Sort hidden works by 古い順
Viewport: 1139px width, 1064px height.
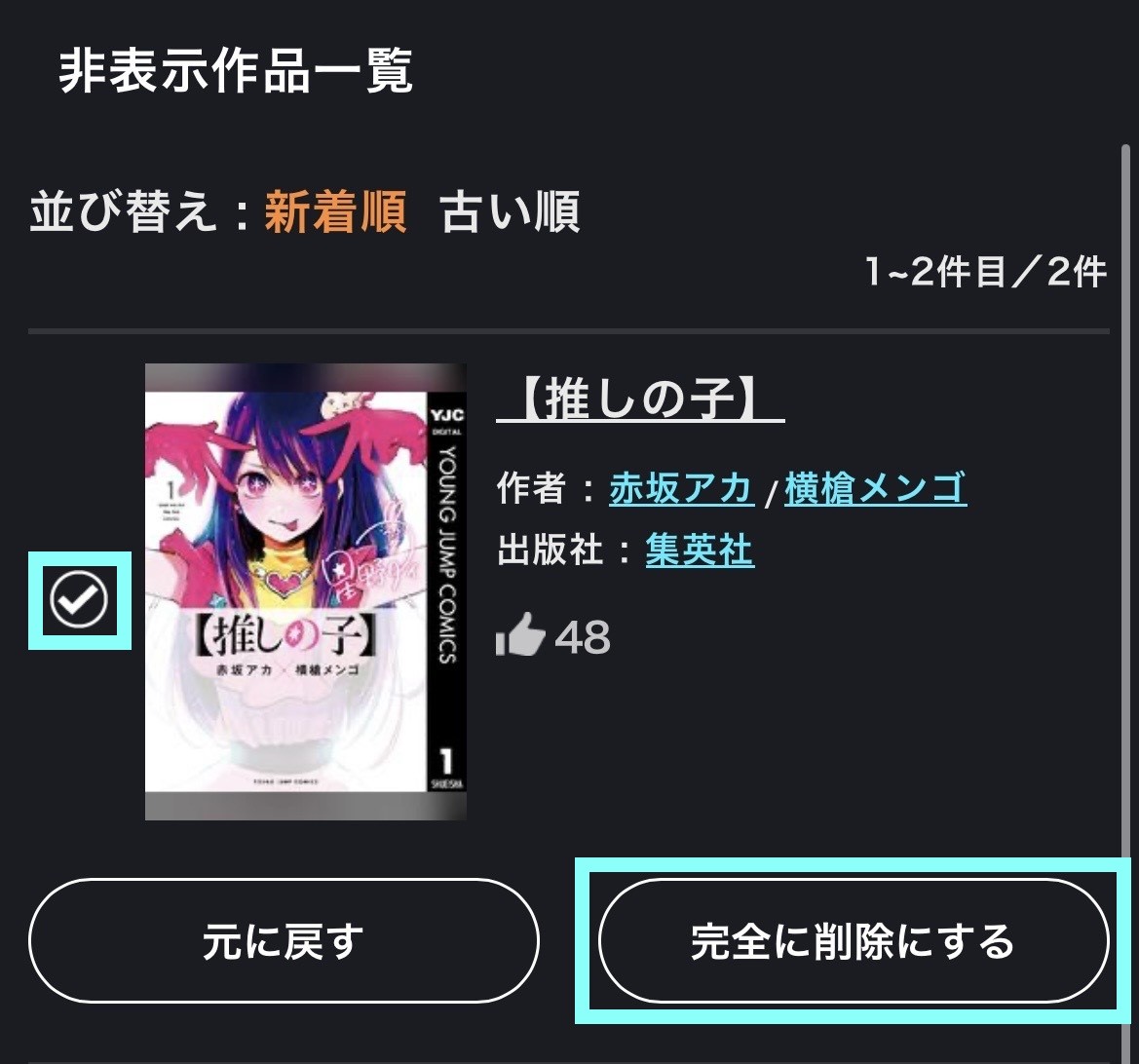[511, 212]
